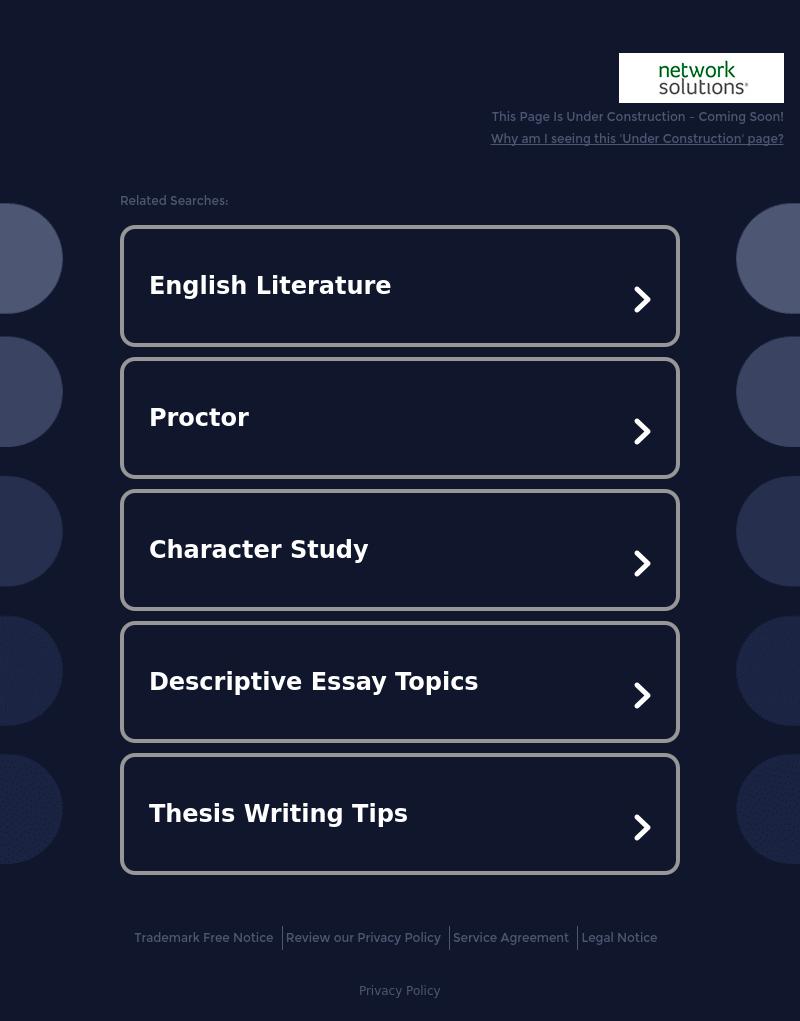Tap Descriptive Essay Topics

click(399, 682)
